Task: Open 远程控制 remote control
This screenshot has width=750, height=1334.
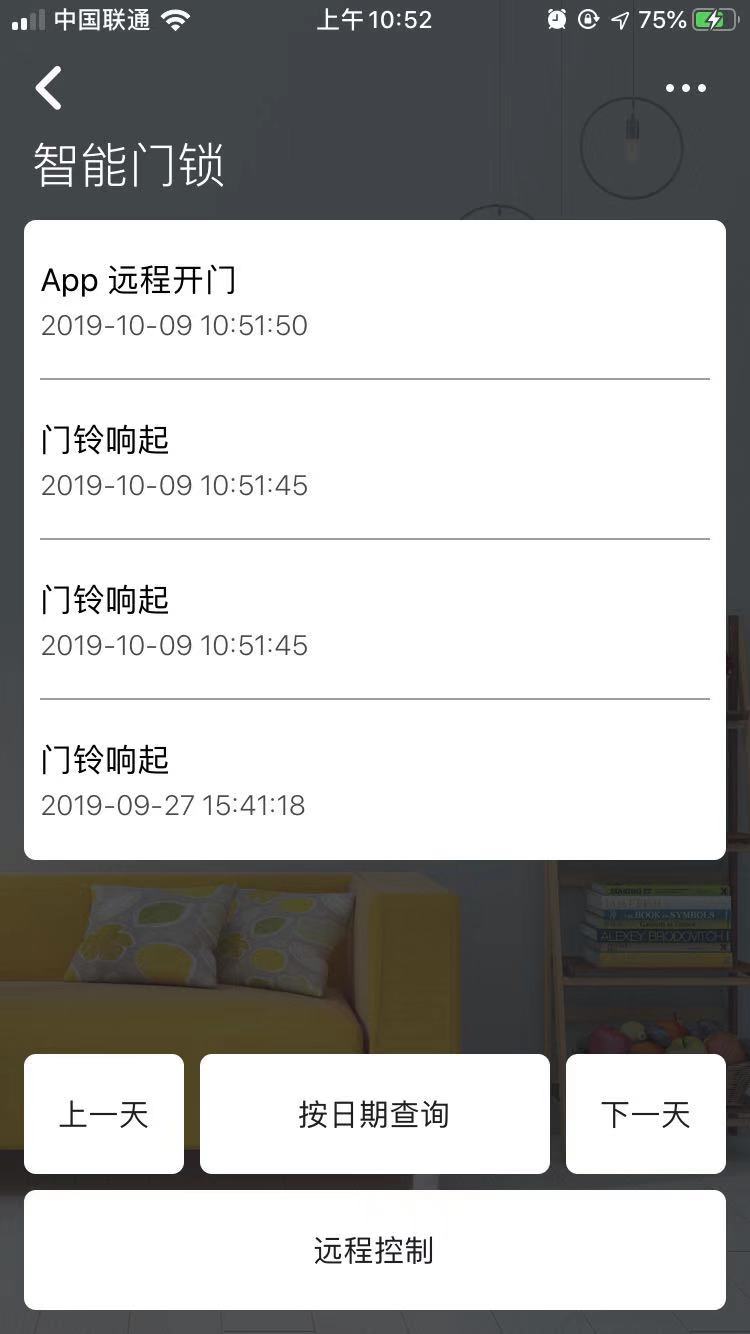Action: [375, 1250]
